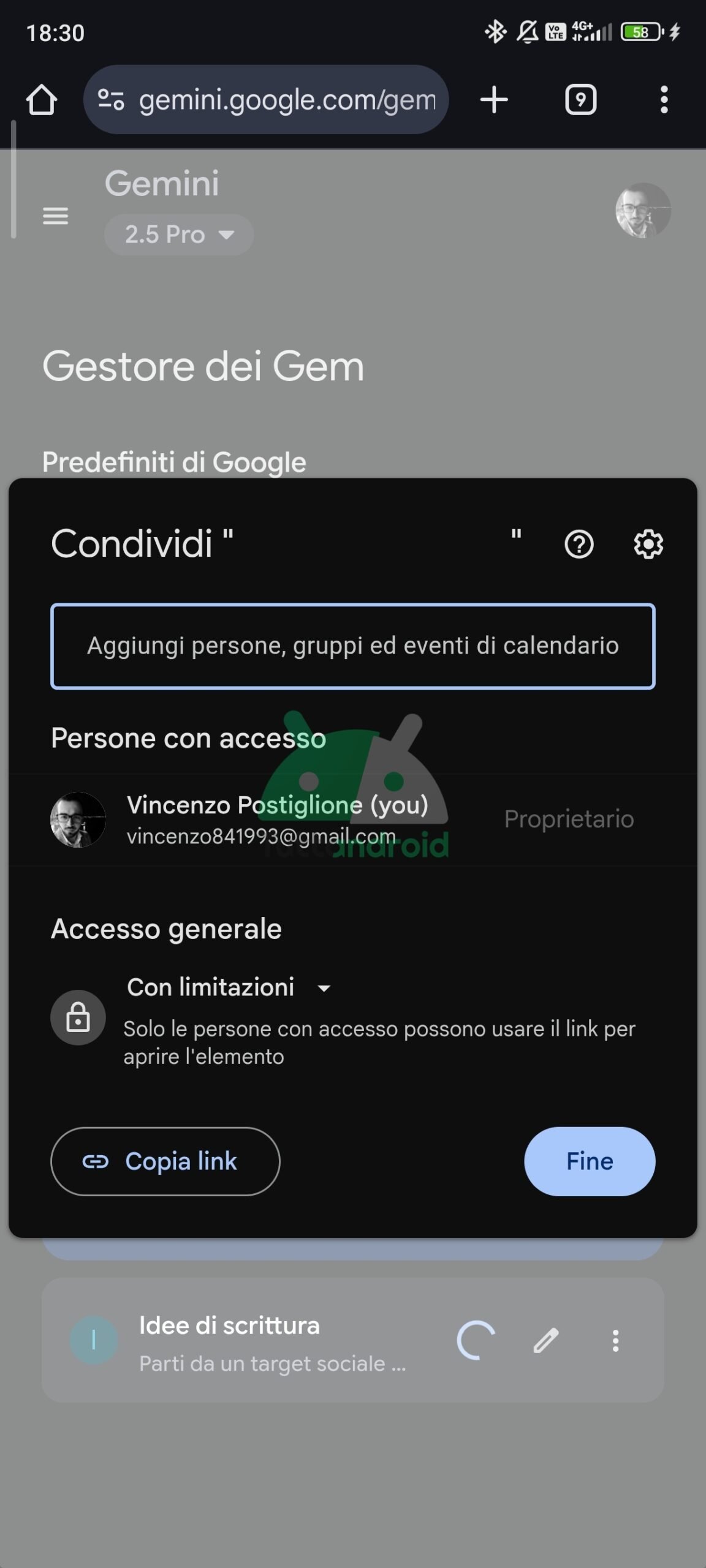
Task: Confirm sharing with the Fine button
Action: (x=589, y=1161)
